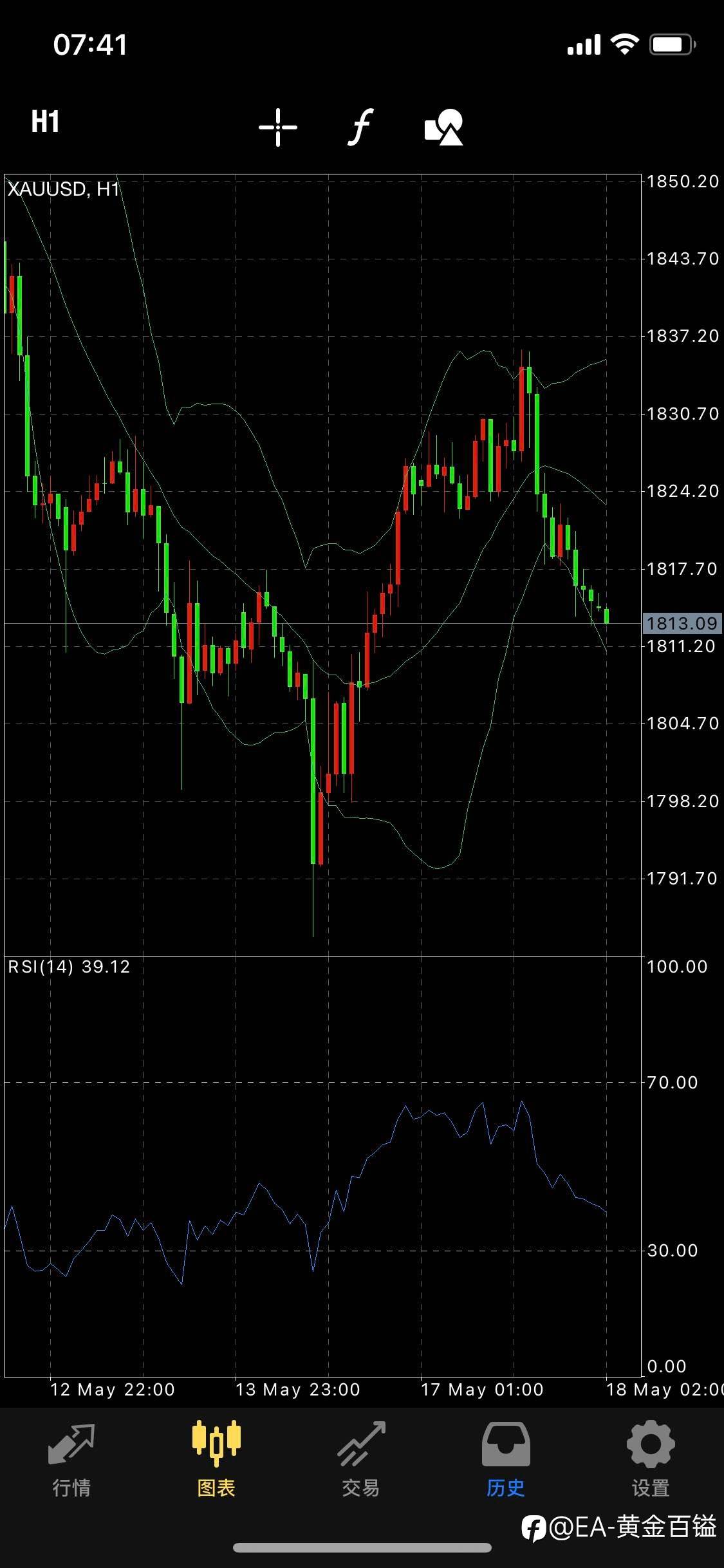The width and height of the screenshot is (724, 1568).
Task: Go to the 交易 trade tab
Action: point(361,1459)
